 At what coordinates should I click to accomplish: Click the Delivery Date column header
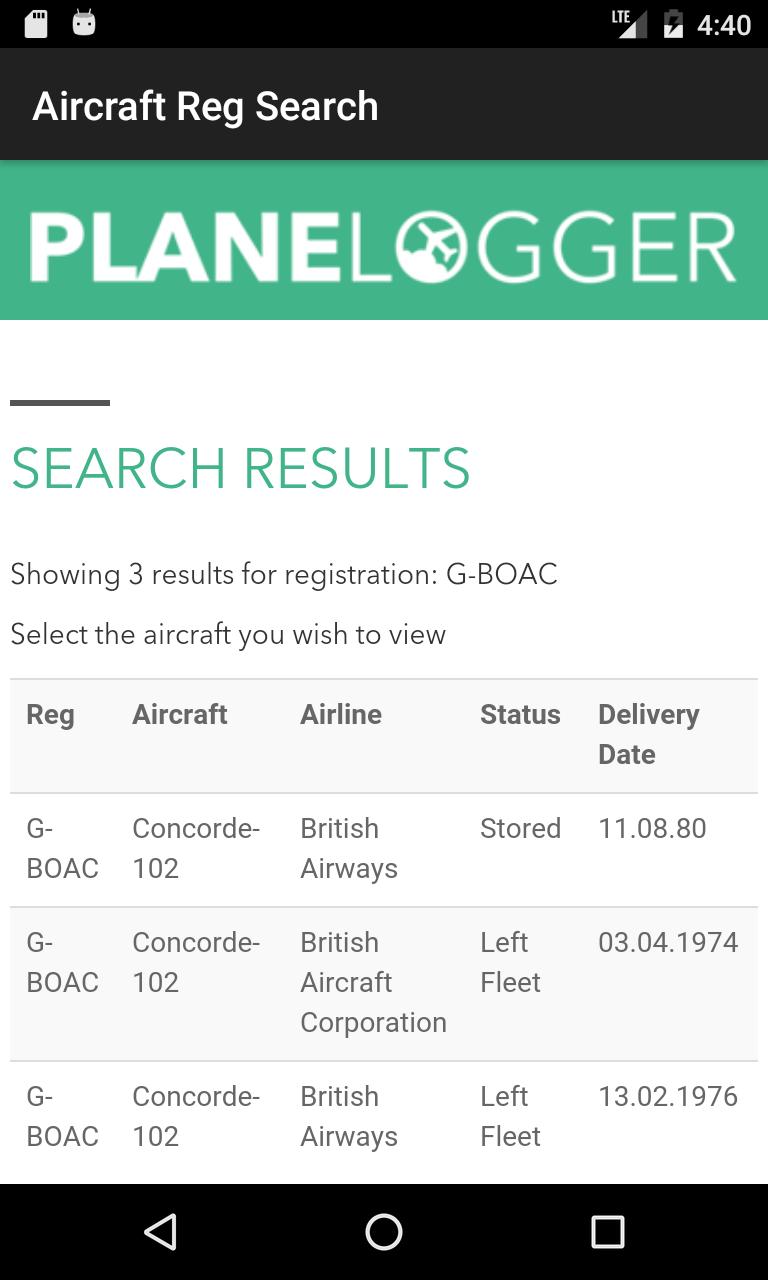pyautogui.click(x=648, y=734)
